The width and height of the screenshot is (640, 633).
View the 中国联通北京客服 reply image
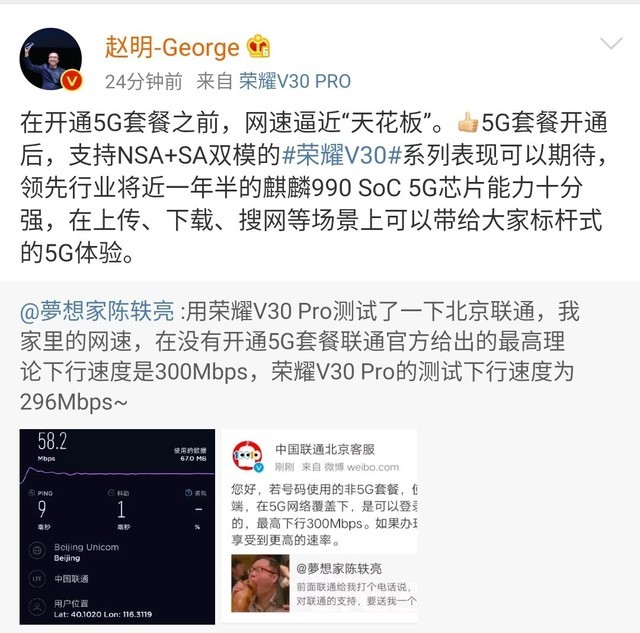(319, 526)
